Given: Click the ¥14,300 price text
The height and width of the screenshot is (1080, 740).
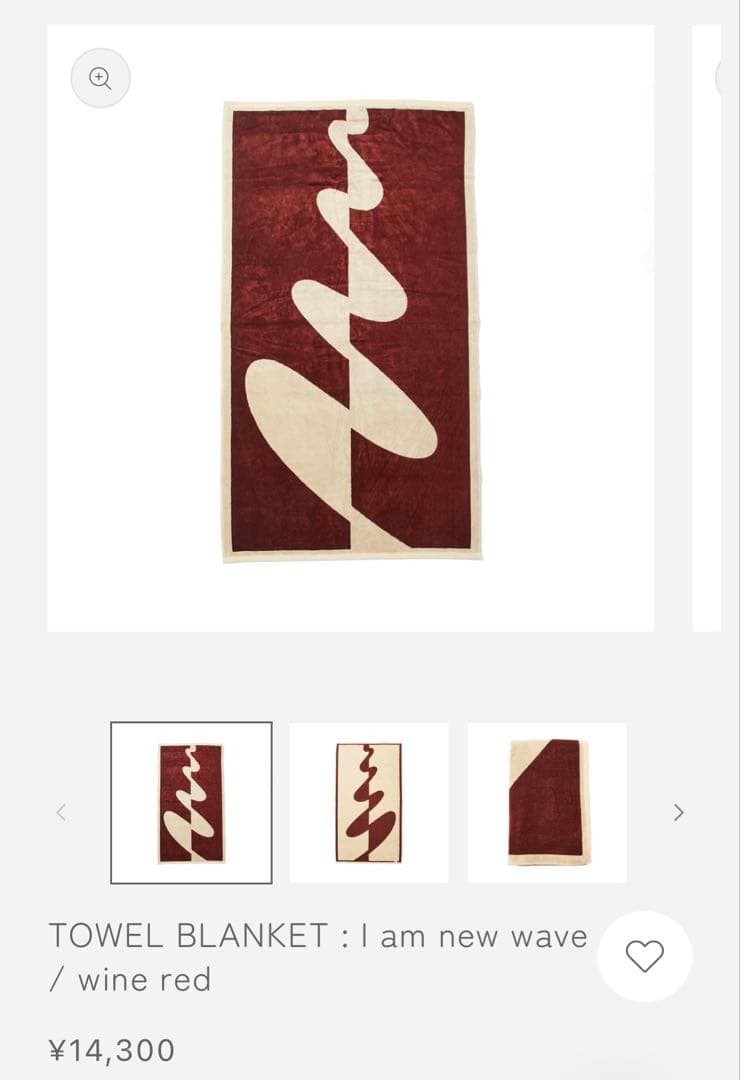Looking at the screenshot, I should (112, 1050).
